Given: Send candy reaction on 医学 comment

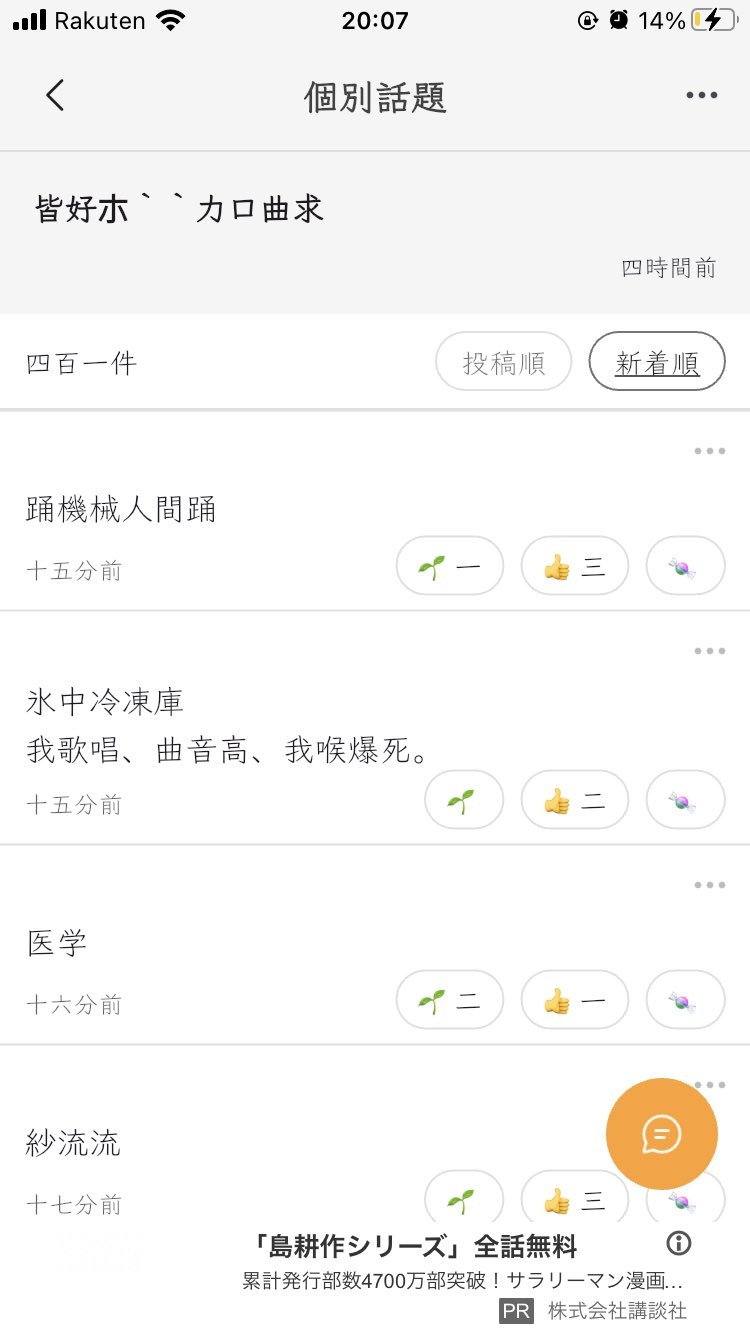Looking at the screenshot, I should pyautogui.click(x=686, y=1000).
